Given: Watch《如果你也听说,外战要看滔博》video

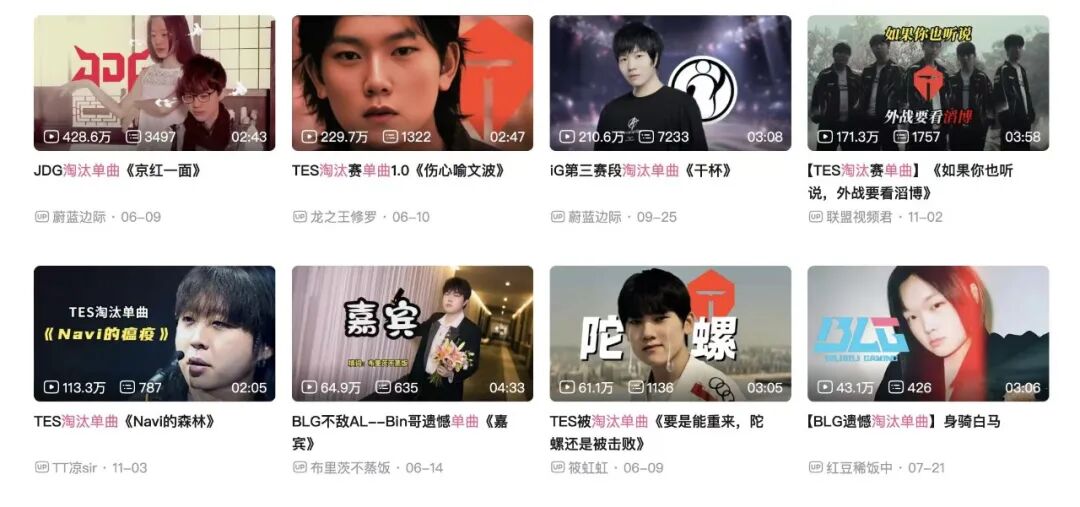Looking at the screenshot, I should (928, 83).
